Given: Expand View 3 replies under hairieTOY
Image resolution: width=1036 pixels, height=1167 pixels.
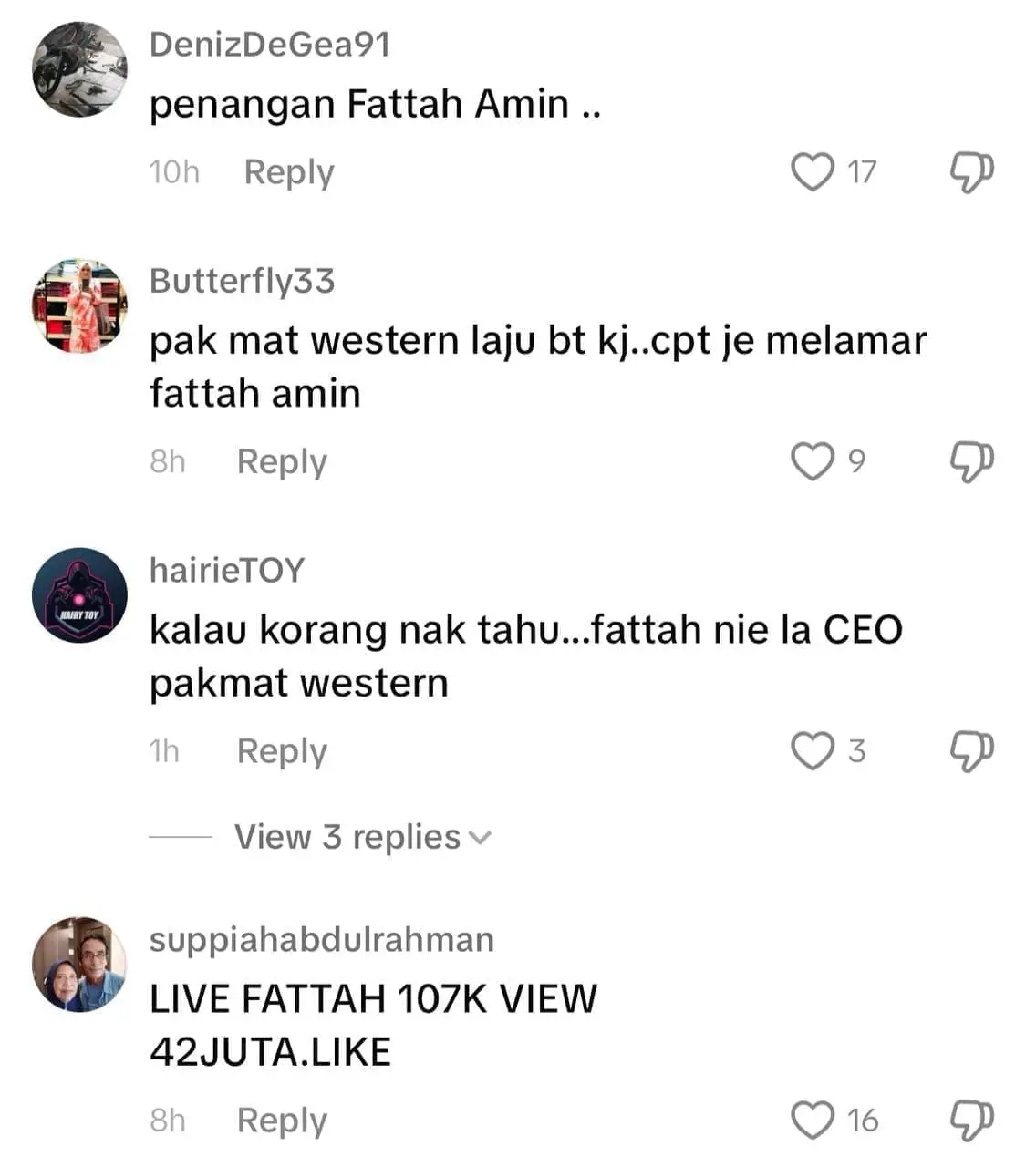Looking at the screenshot, I should 362,837.
